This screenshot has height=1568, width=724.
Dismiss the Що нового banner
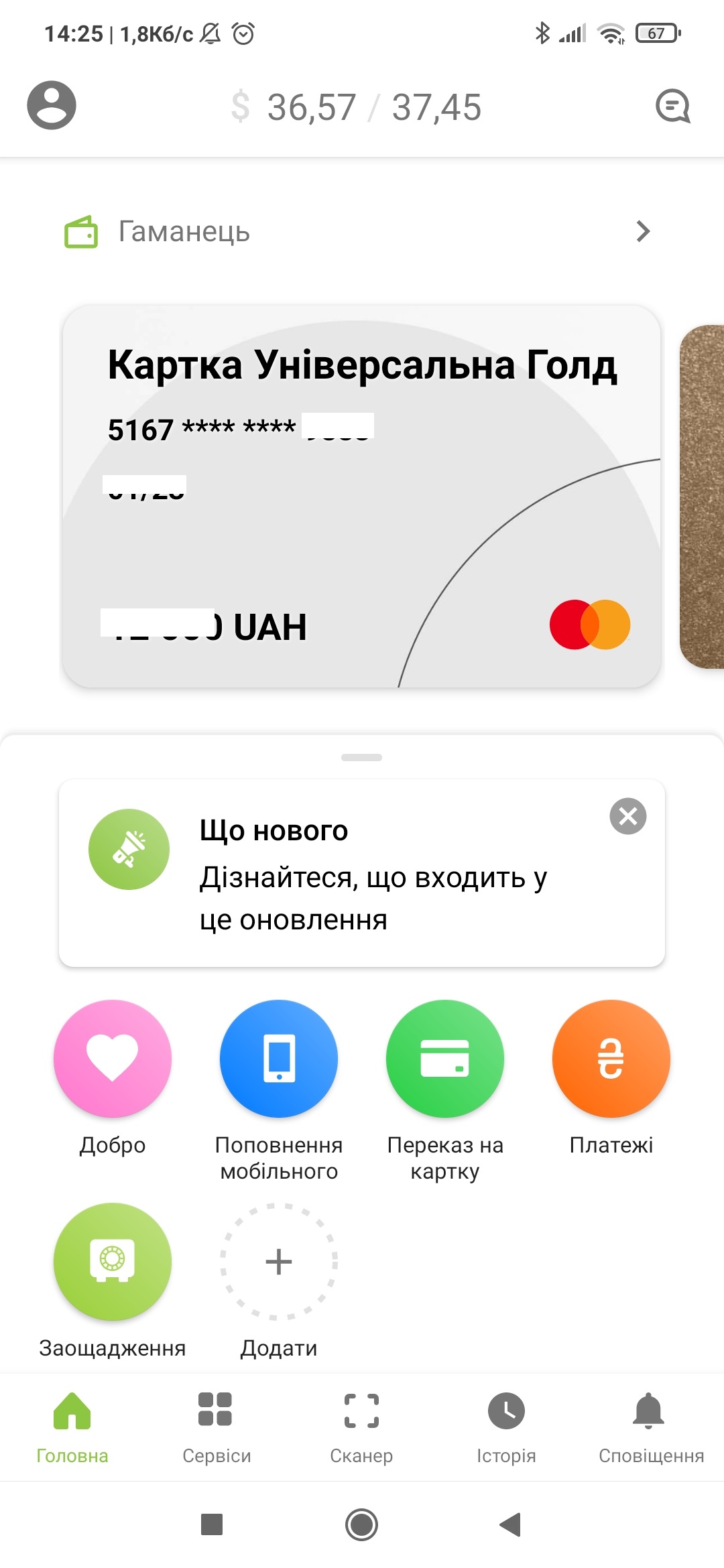pos(627,816)
